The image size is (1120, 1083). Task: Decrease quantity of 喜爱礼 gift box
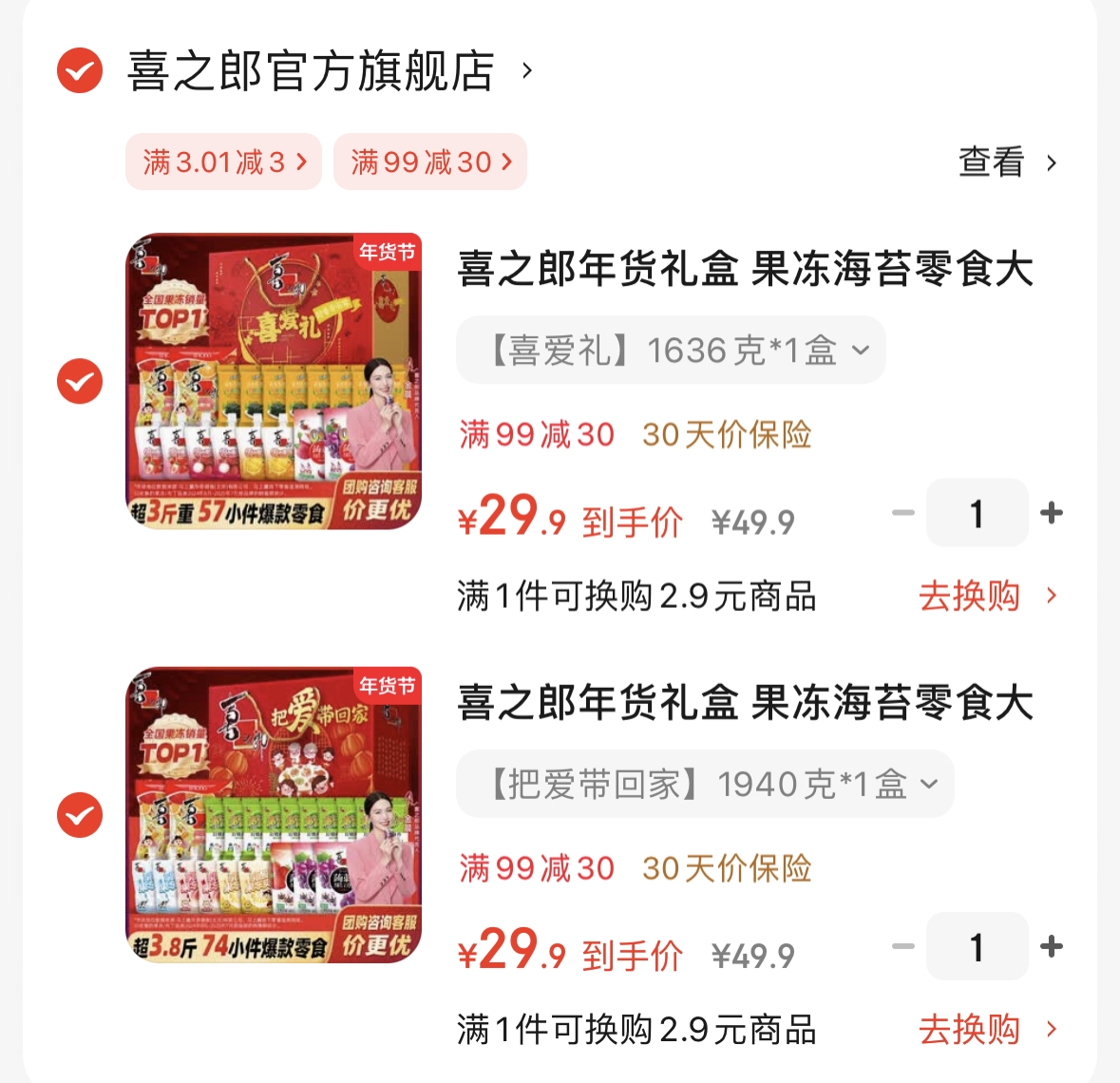902,513
